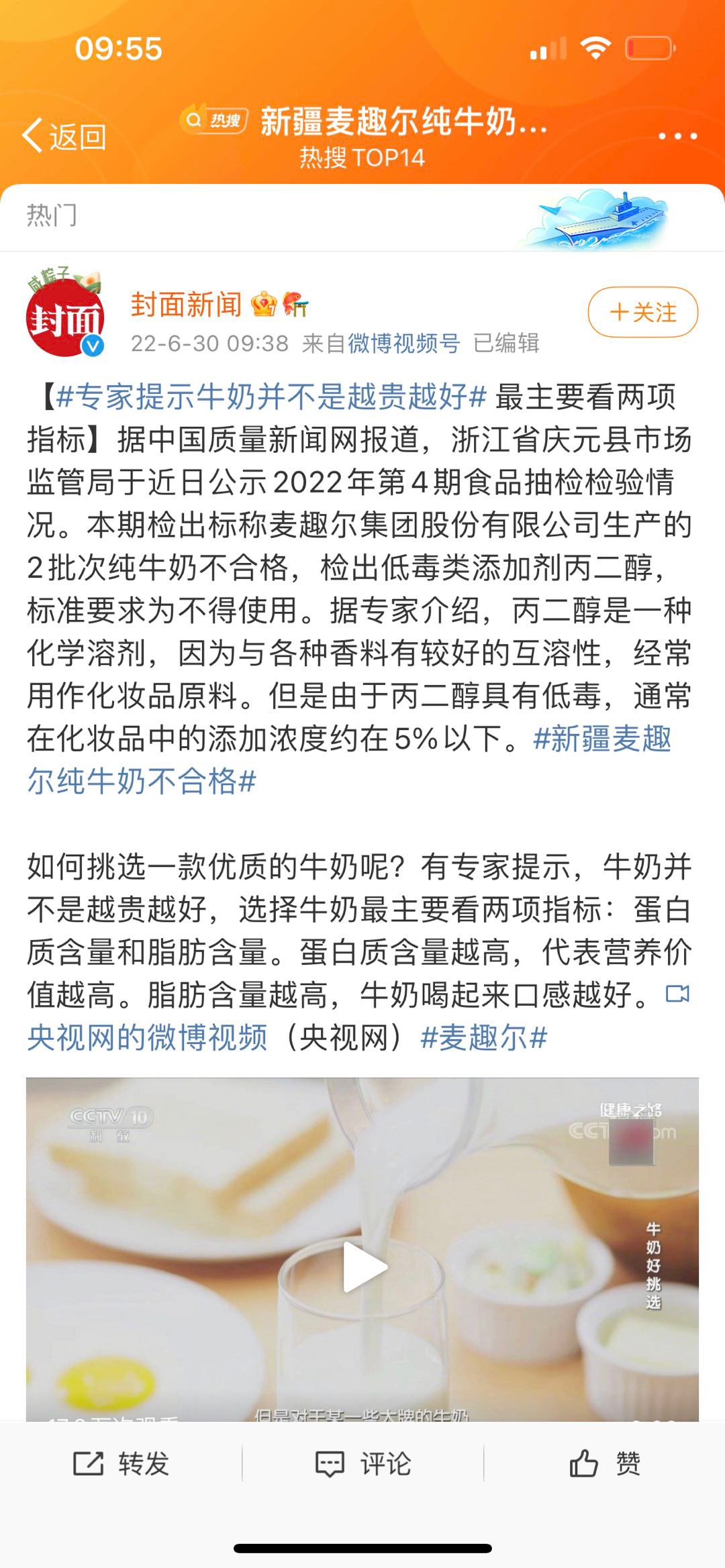Play the CCTV milk video
Image resolution: width=725 pixels, height=1568 pixels.
362,1267
